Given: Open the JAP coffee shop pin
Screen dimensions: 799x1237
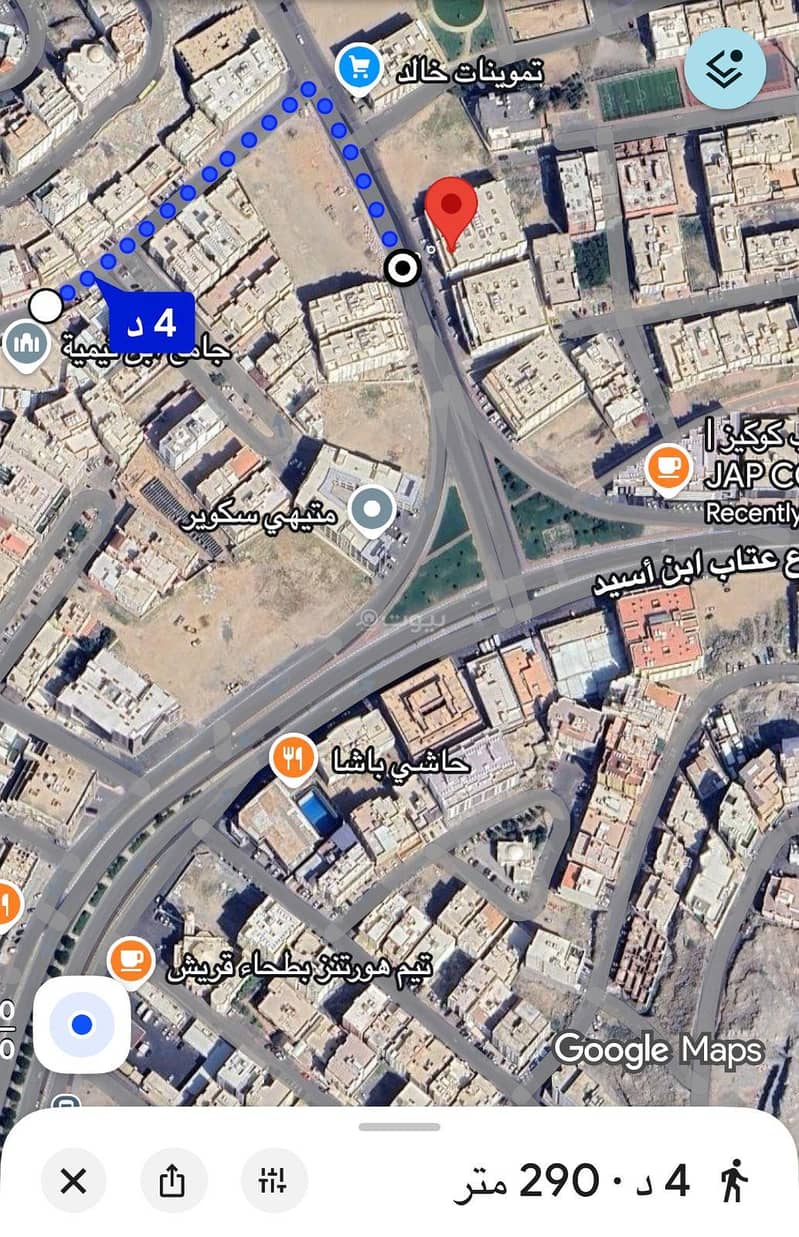Looking at the screenshot, I should 667,468.
